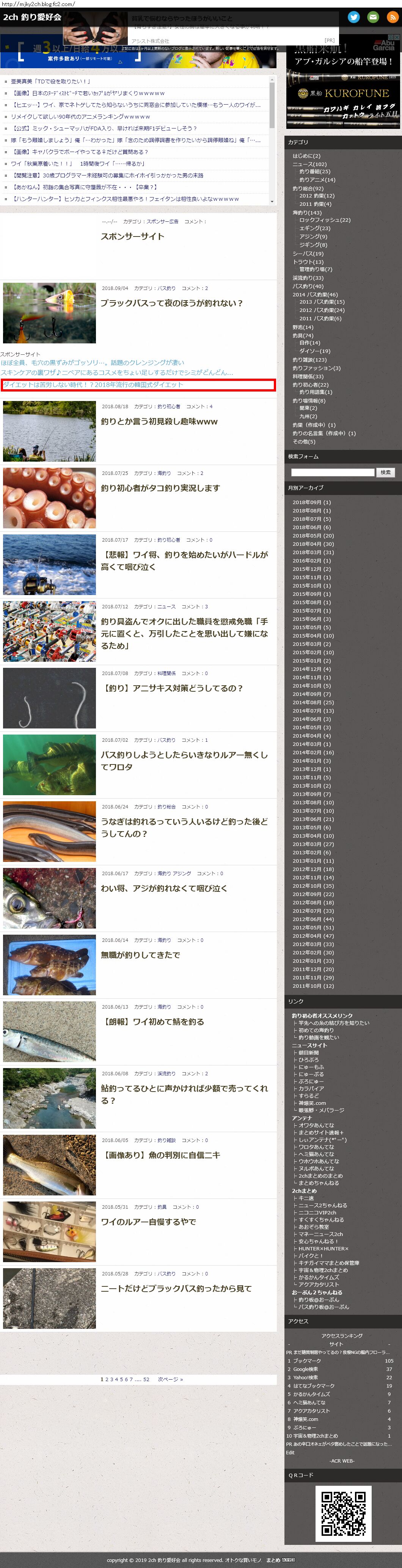Tap the 検索 search button
402x1568 pixels.
(x=386, y=472)
